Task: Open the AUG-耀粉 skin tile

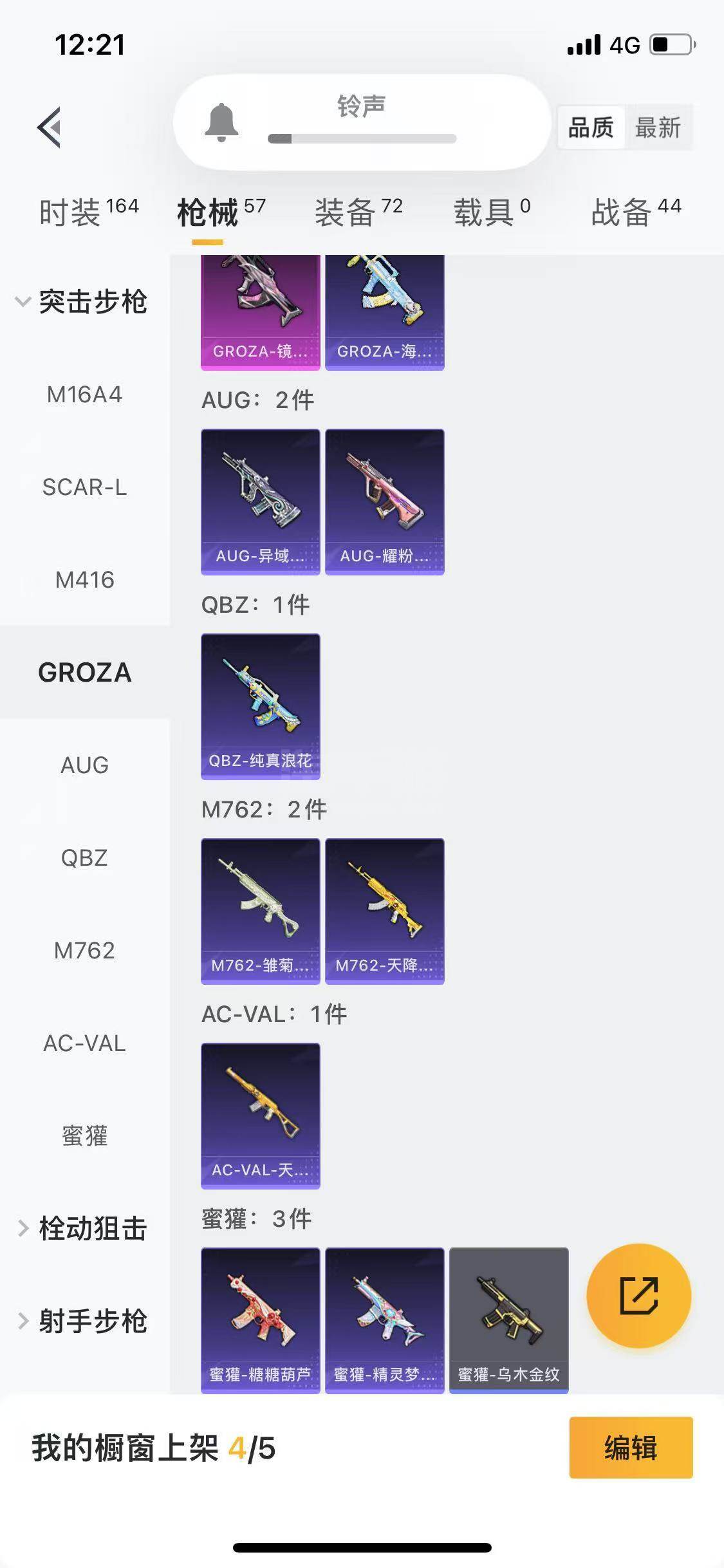Action: [384, 501]
